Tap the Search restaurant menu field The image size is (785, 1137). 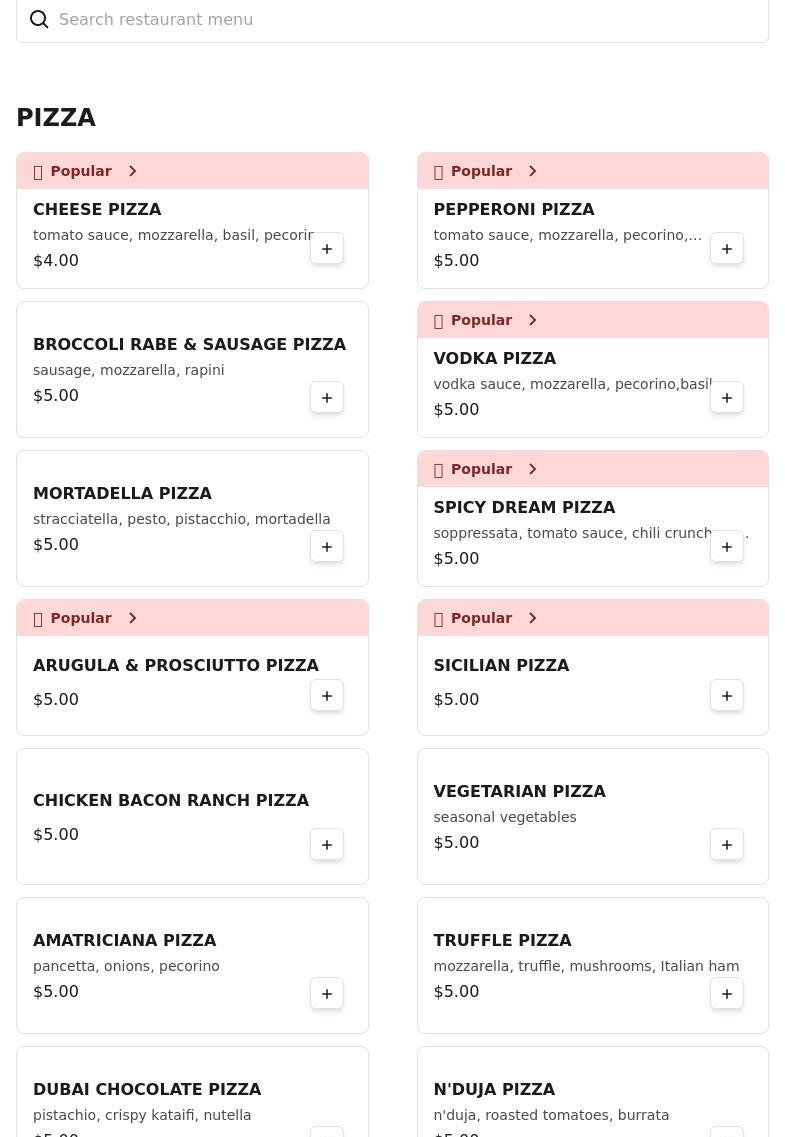pos(400,20)
